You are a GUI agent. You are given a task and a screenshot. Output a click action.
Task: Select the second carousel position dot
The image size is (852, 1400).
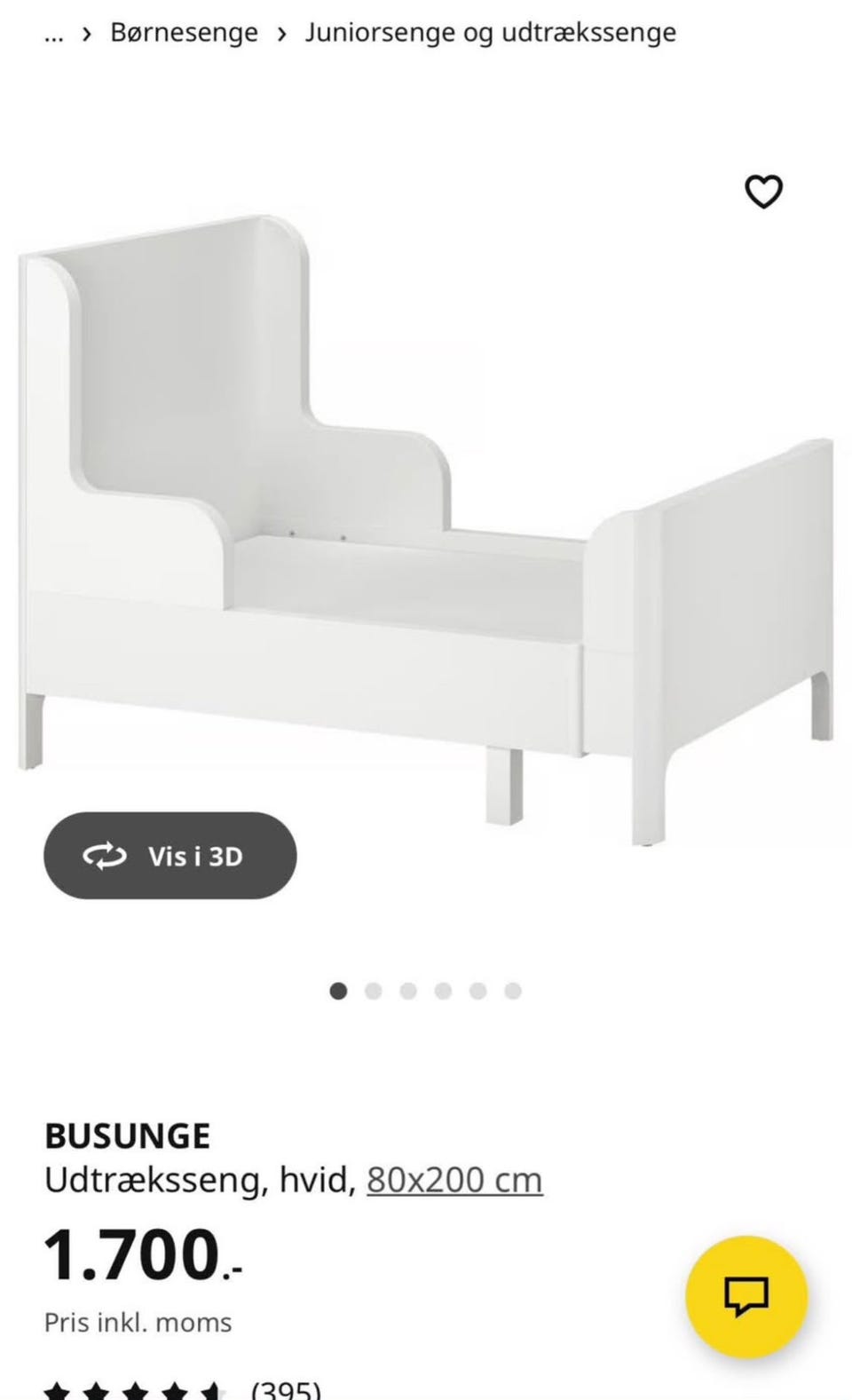(x=373, y=991)
